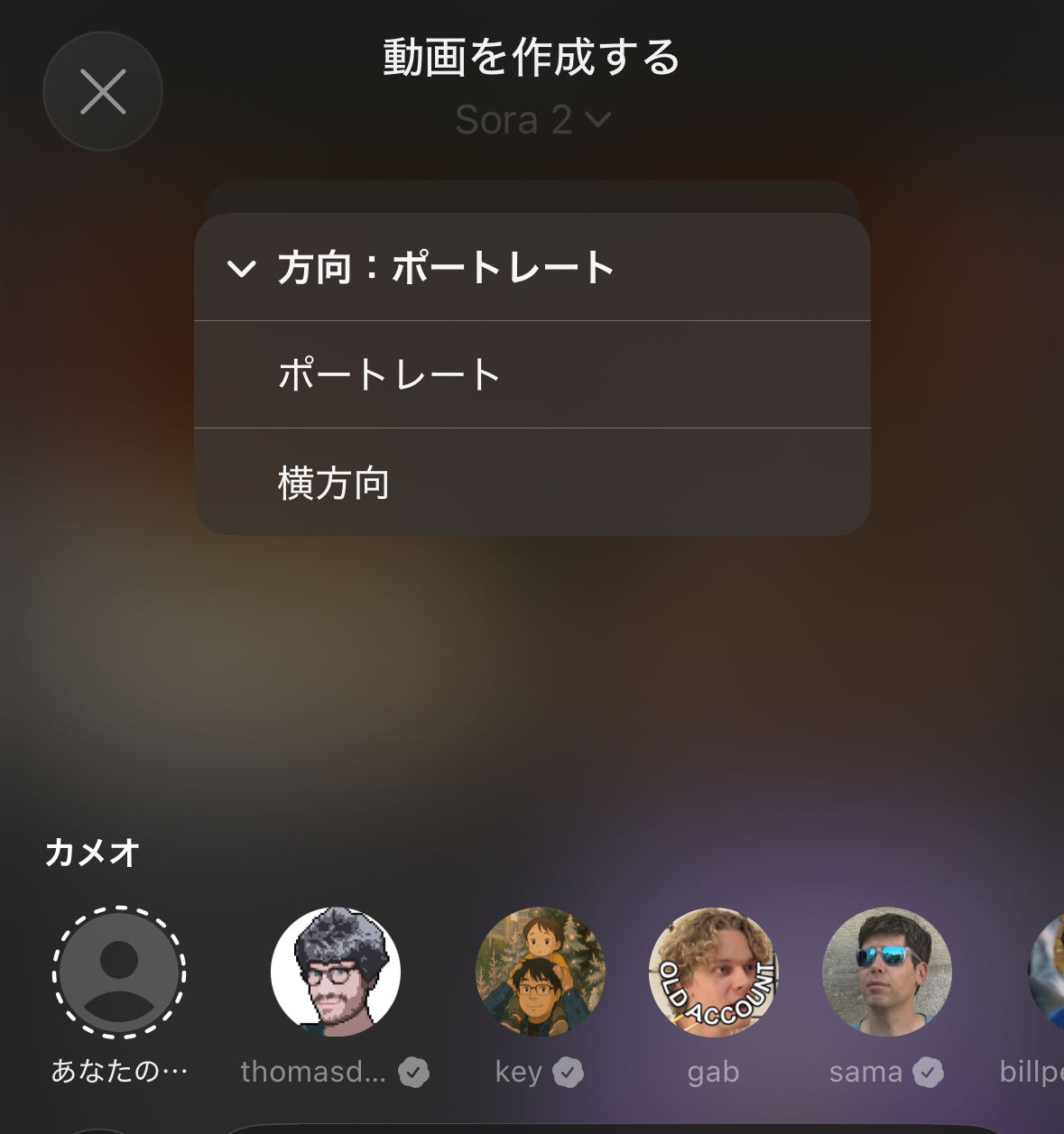
Task: Select the thomasd… cameo avatar
Action: click(x=336, y=973)
